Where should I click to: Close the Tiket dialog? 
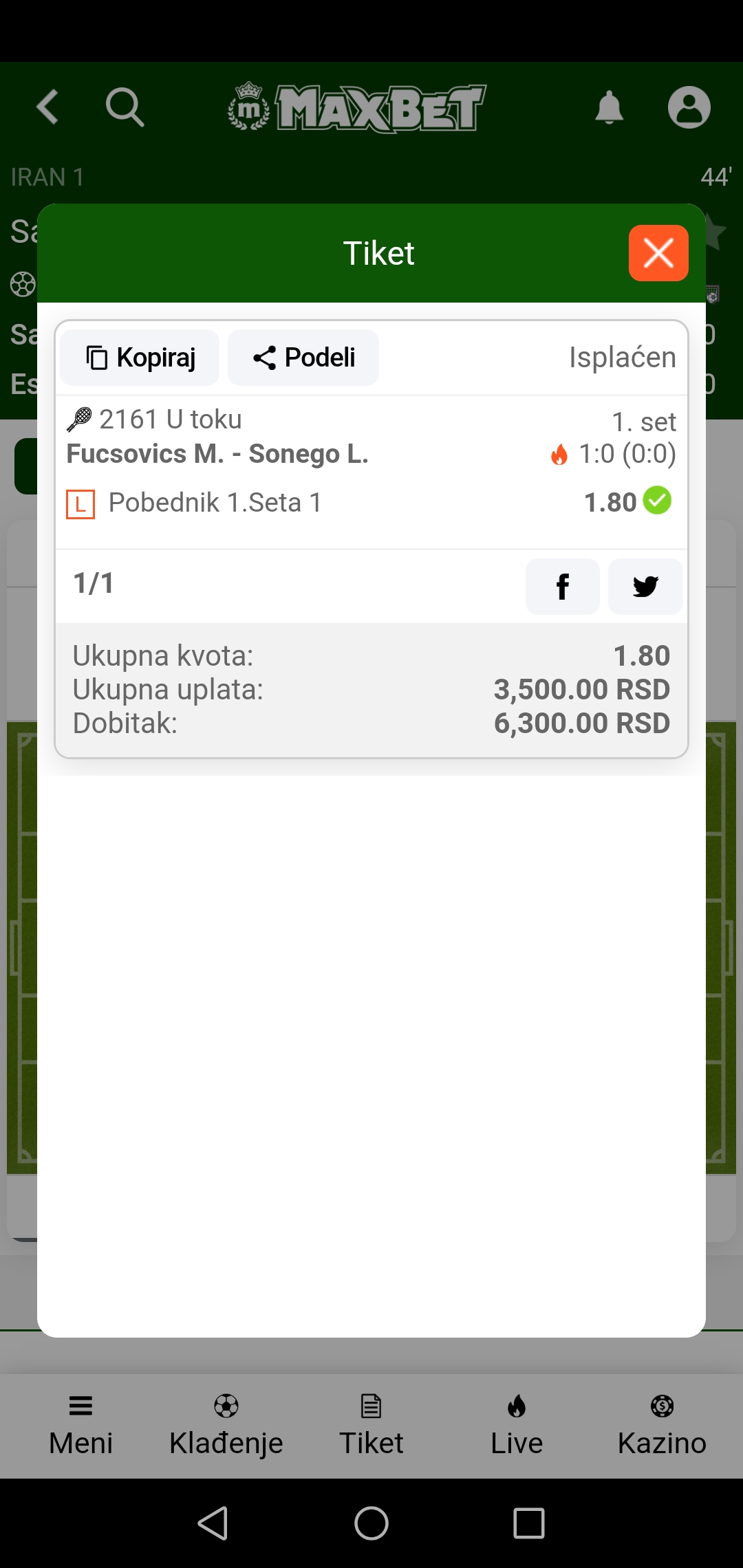(658, 253)
